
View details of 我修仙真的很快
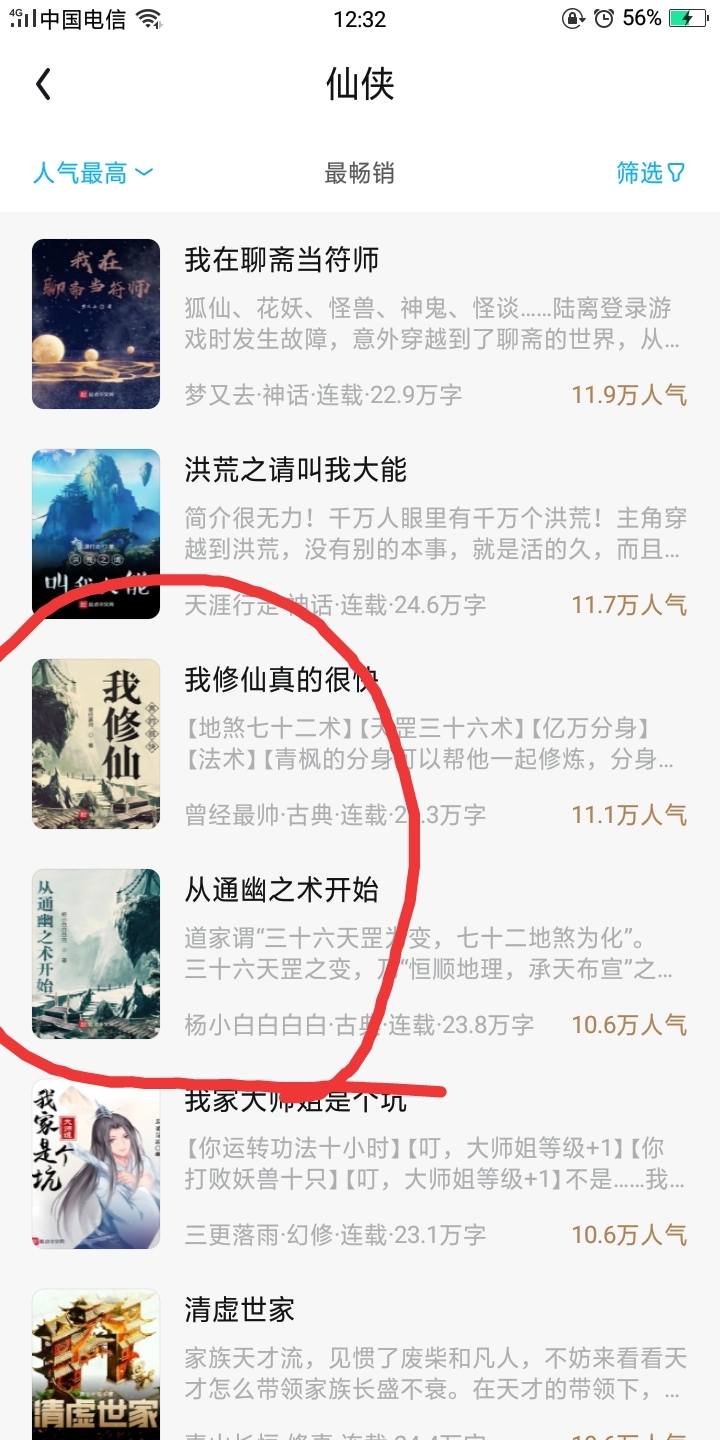pyautogui.click(x=282, y=680)
